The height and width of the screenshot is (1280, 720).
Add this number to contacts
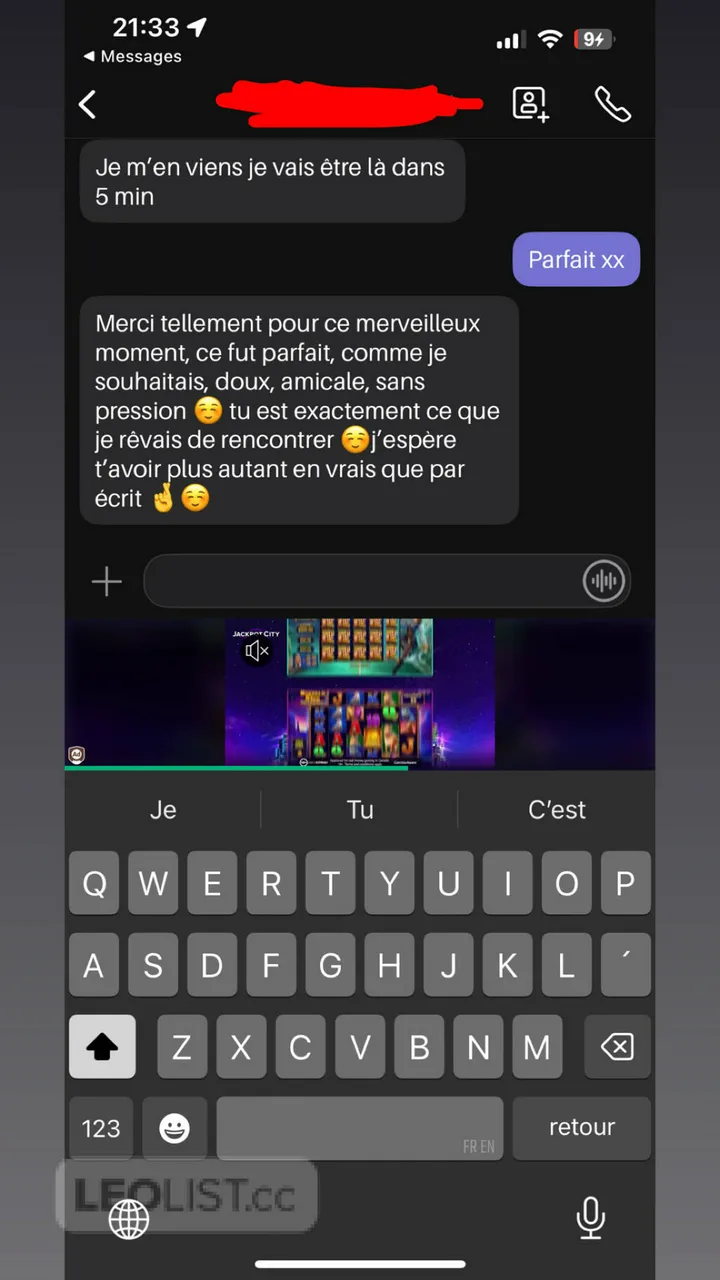pos(531,104)
